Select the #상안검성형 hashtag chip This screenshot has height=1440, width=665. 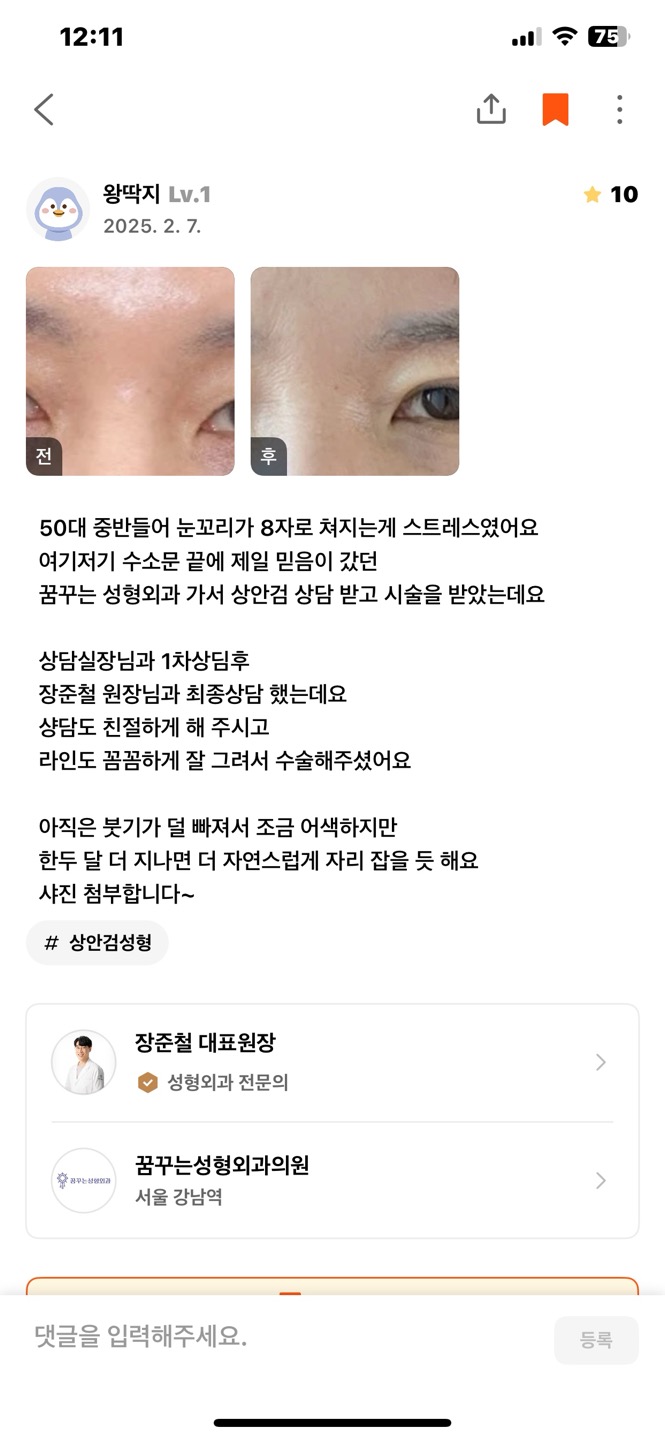coord(97,943)
